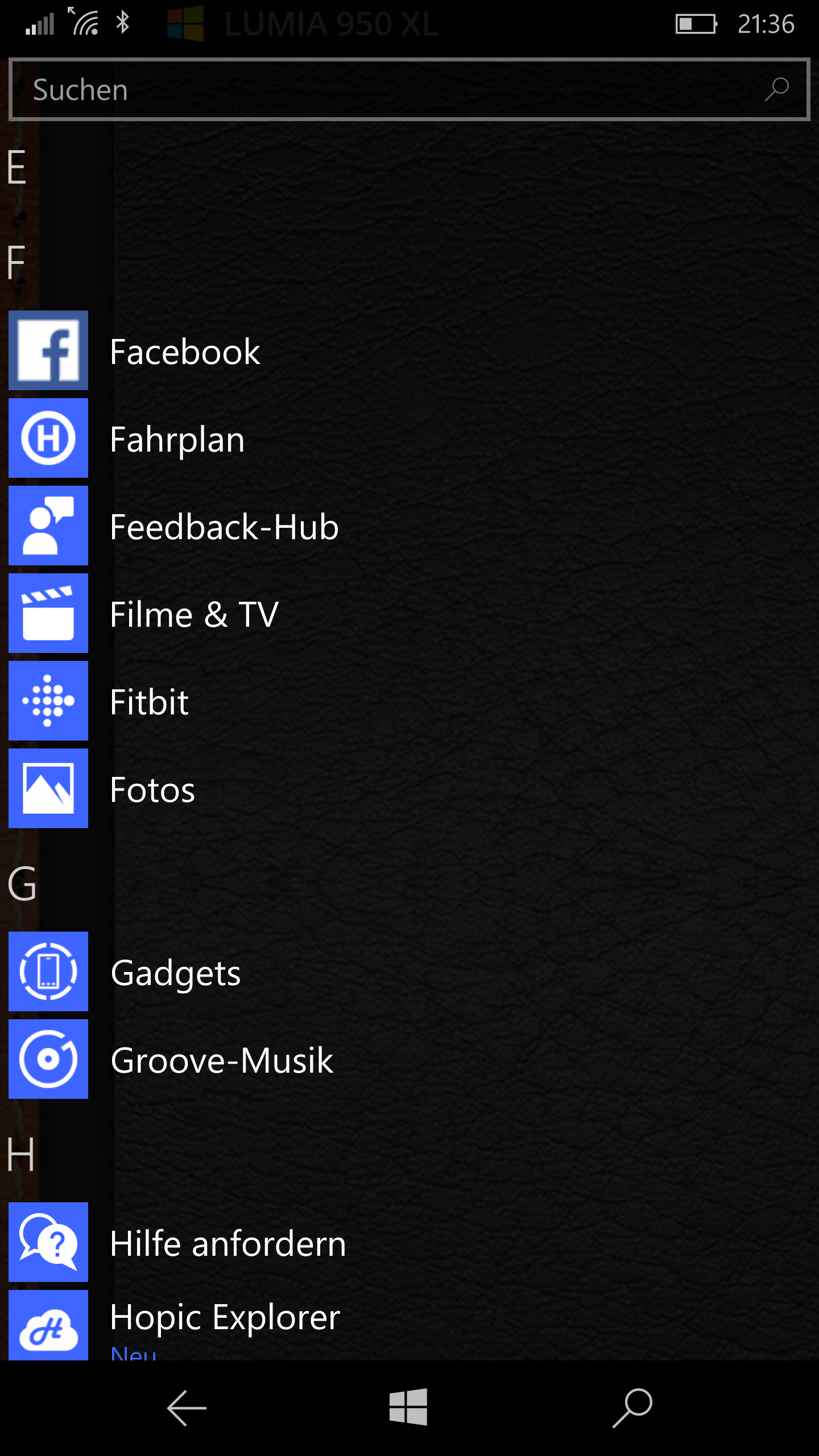The width and height of the screenshot is (819, 1456).
Task: Tap the Windows home button
Action: (x=408, y=1408)
